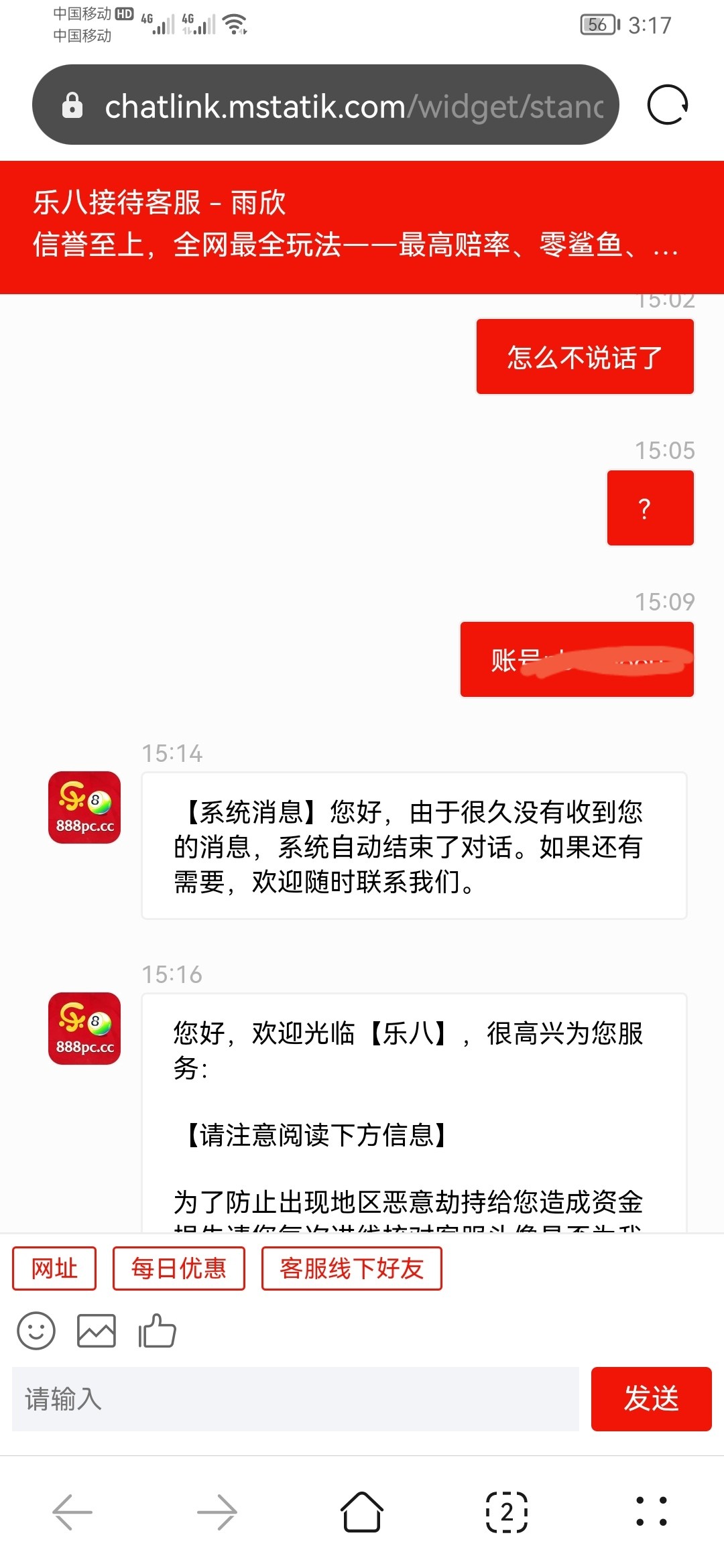This screenshot has width=724, height=1568.
Task: Rate the service with the thumbs-up icon
Action: tap(157, 1331)
